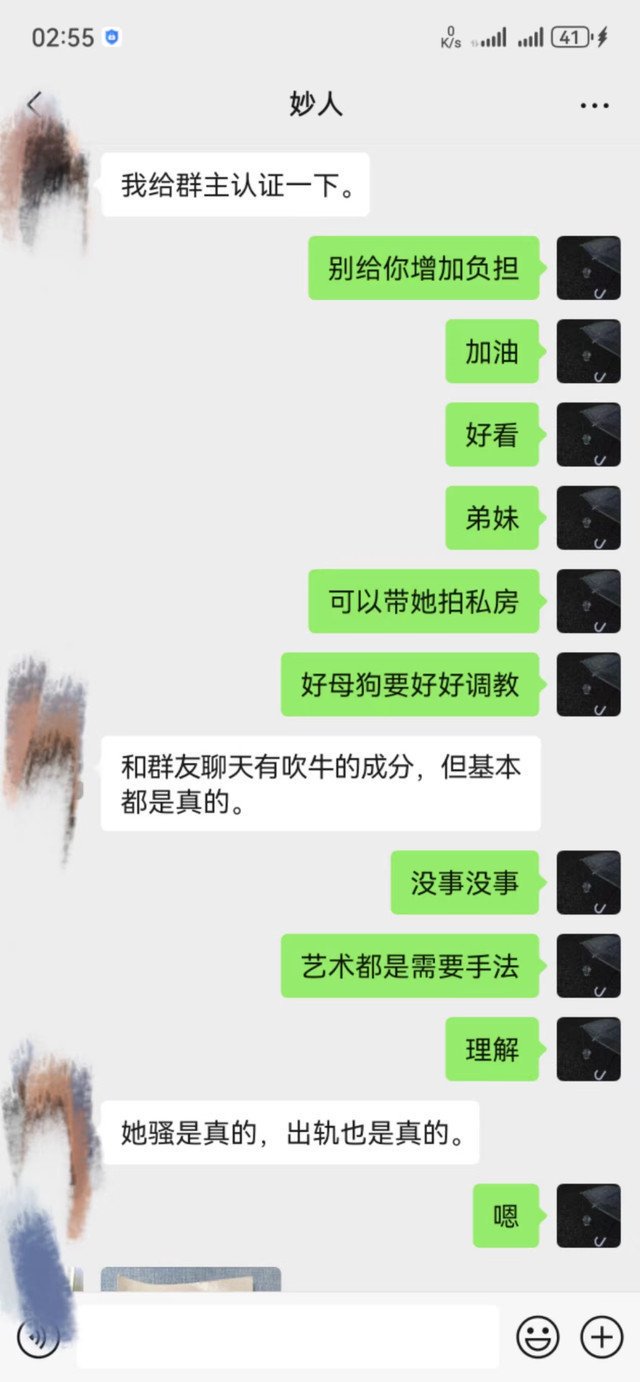Go back from the 妙人 chat

tap(35, 104)
